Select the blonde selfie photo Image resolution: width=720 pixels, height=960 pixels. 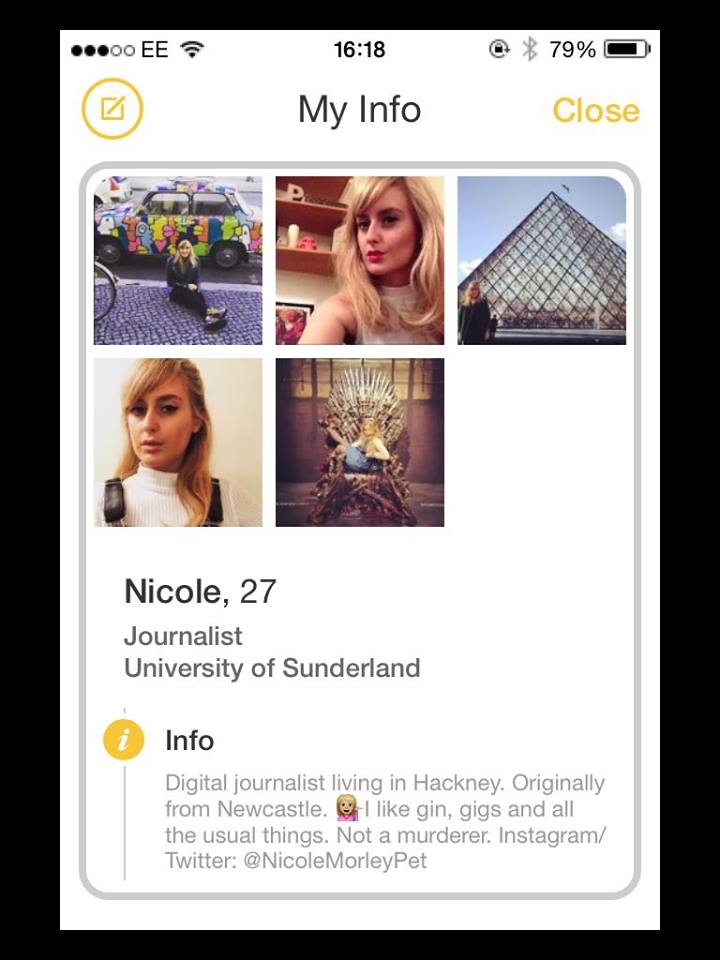(357, 258)
